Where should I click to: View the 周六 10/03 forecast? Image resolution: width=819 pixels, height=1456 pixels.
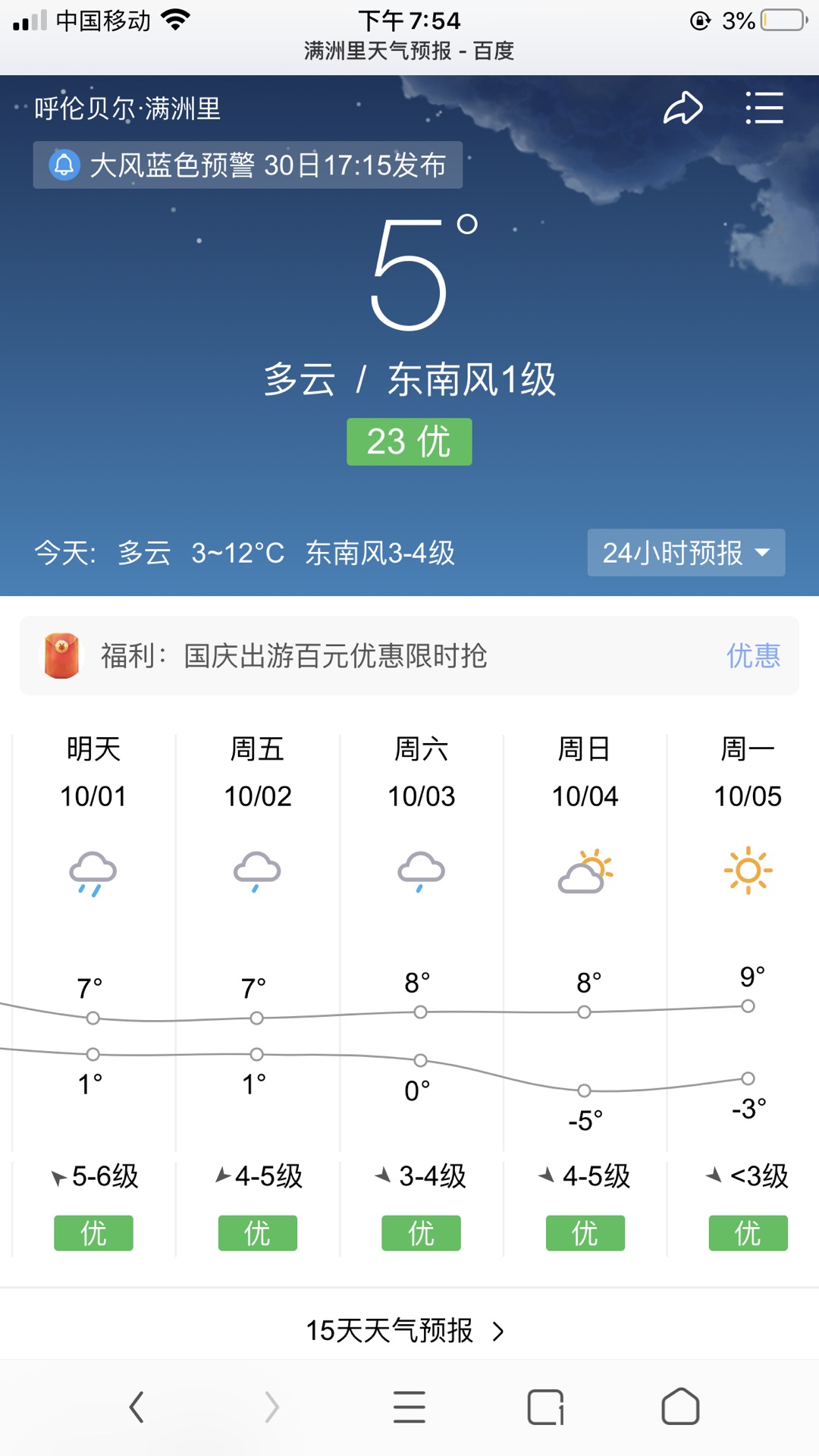(x=421, y=773)
